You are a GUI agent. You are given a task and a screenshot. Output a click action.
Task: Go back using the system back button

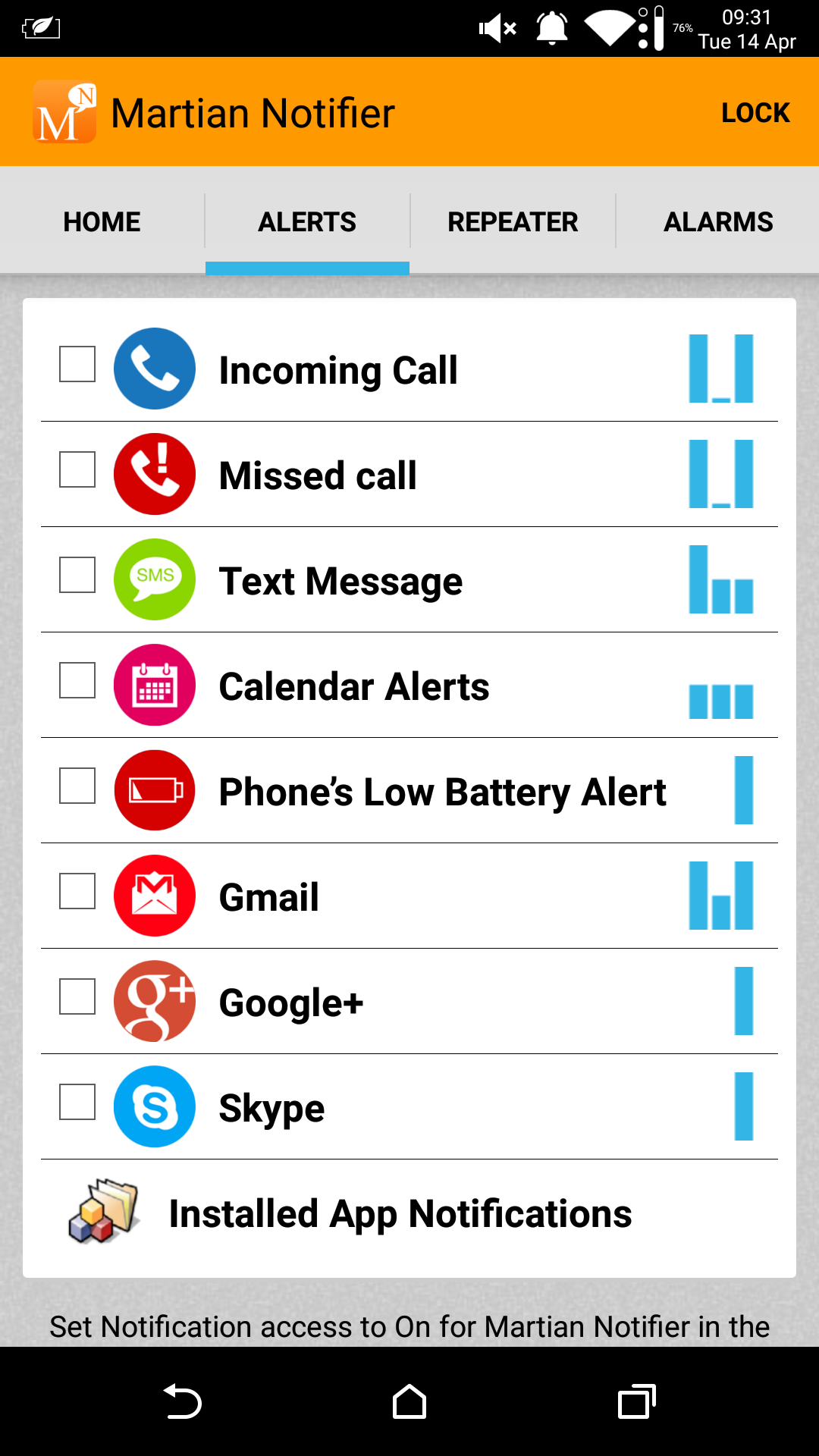point(182,1401)
